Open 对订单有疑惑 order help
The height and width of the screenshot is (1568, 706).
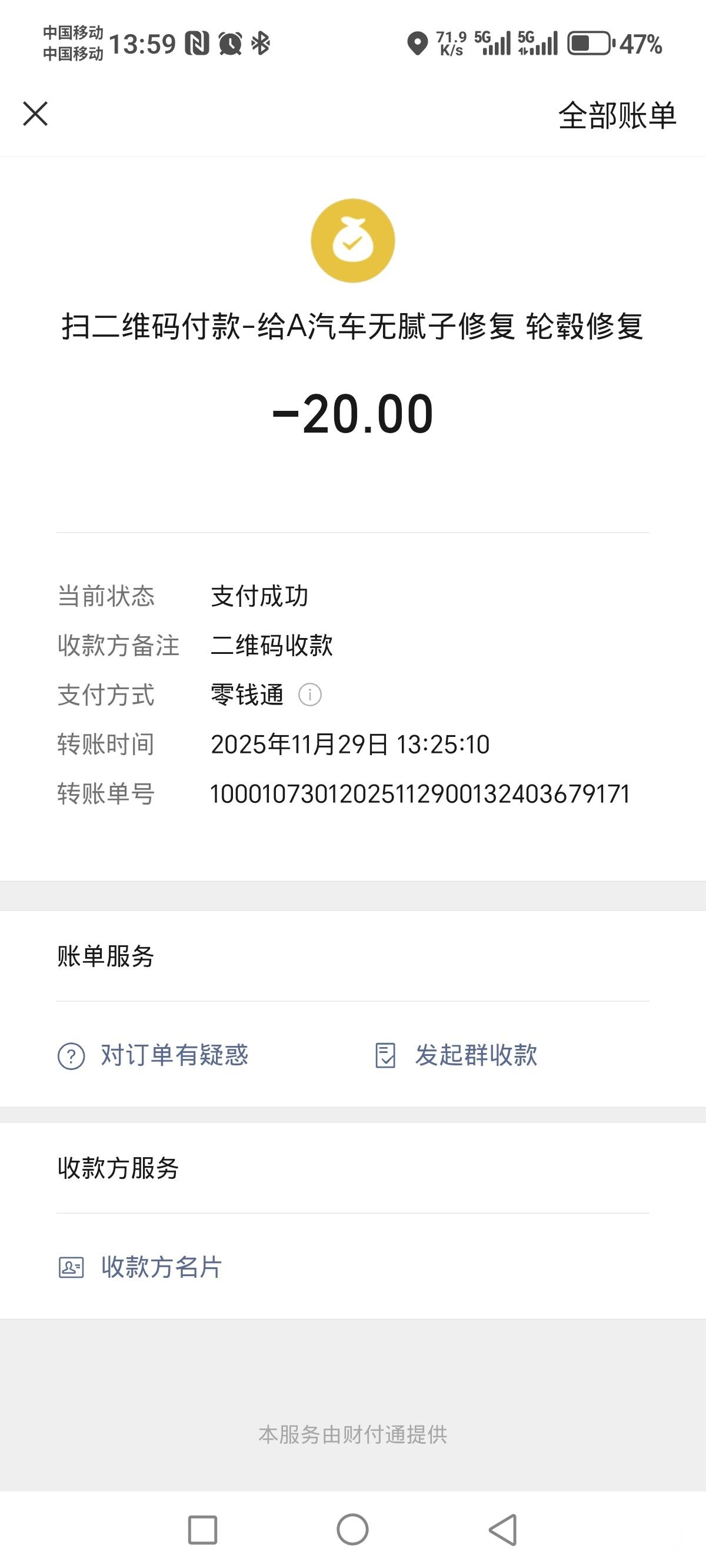coord(153,1055)
